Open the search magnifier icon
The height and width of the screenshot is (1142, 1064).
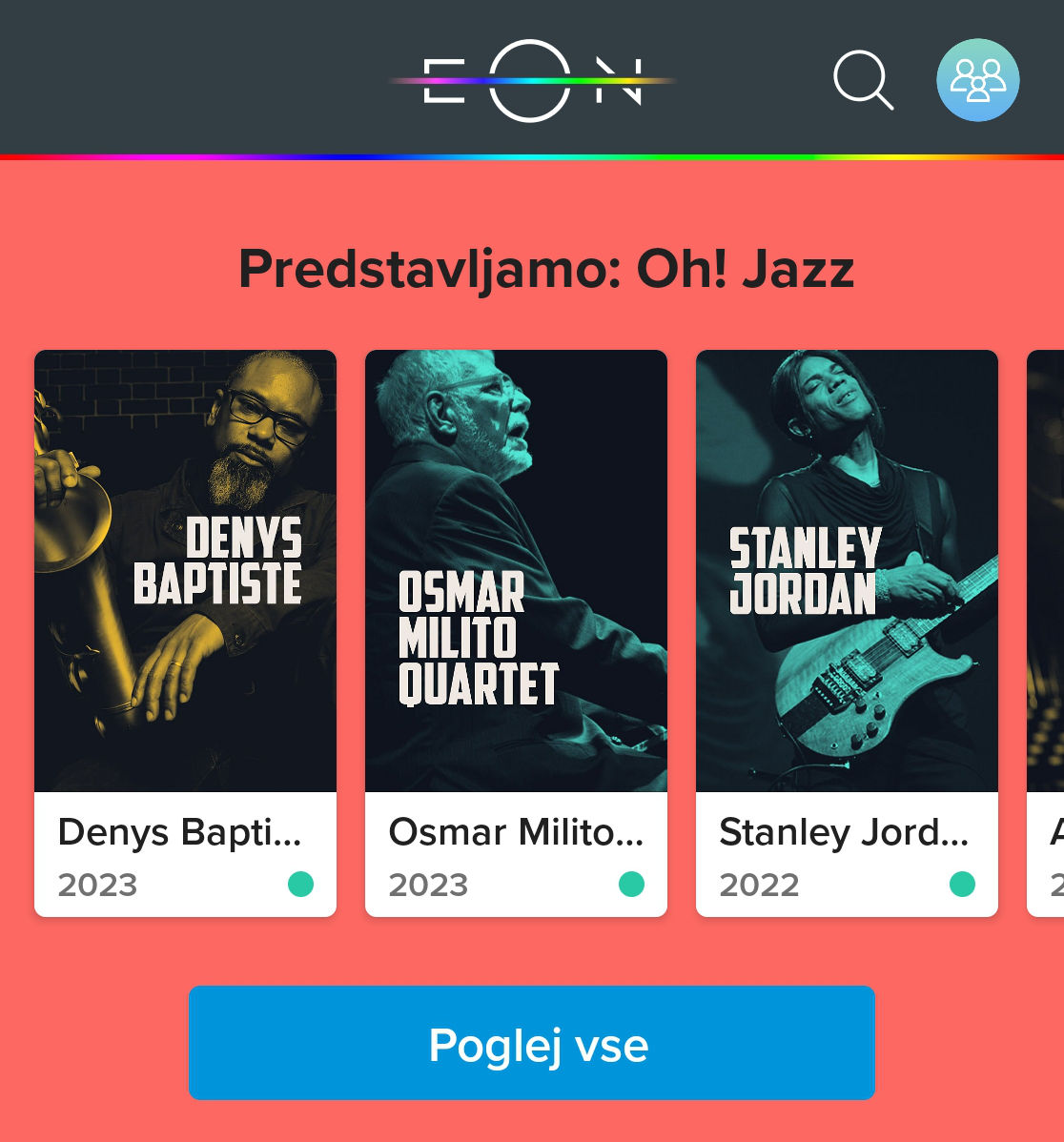coord(863,80)
